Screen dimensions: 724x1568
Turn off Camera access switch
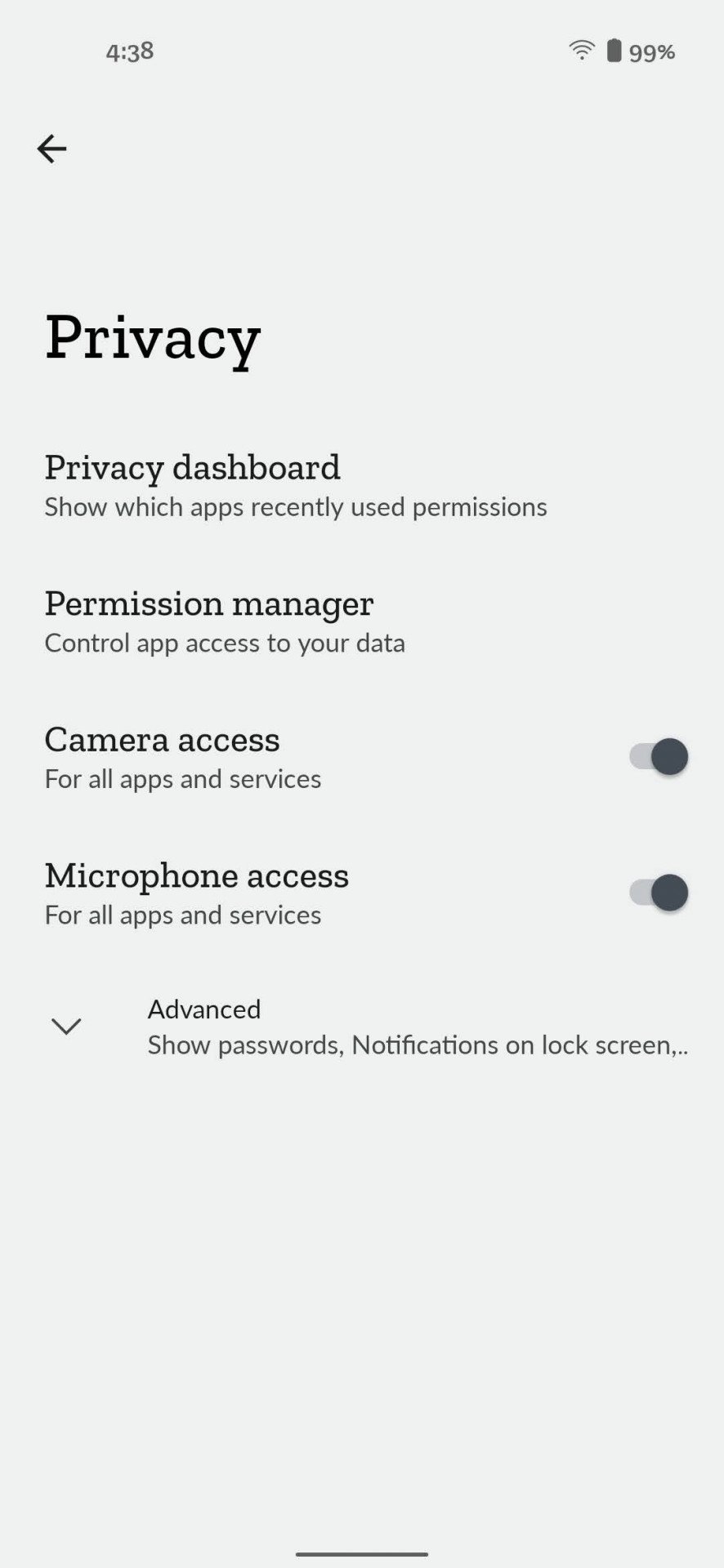tap(659, 757)
